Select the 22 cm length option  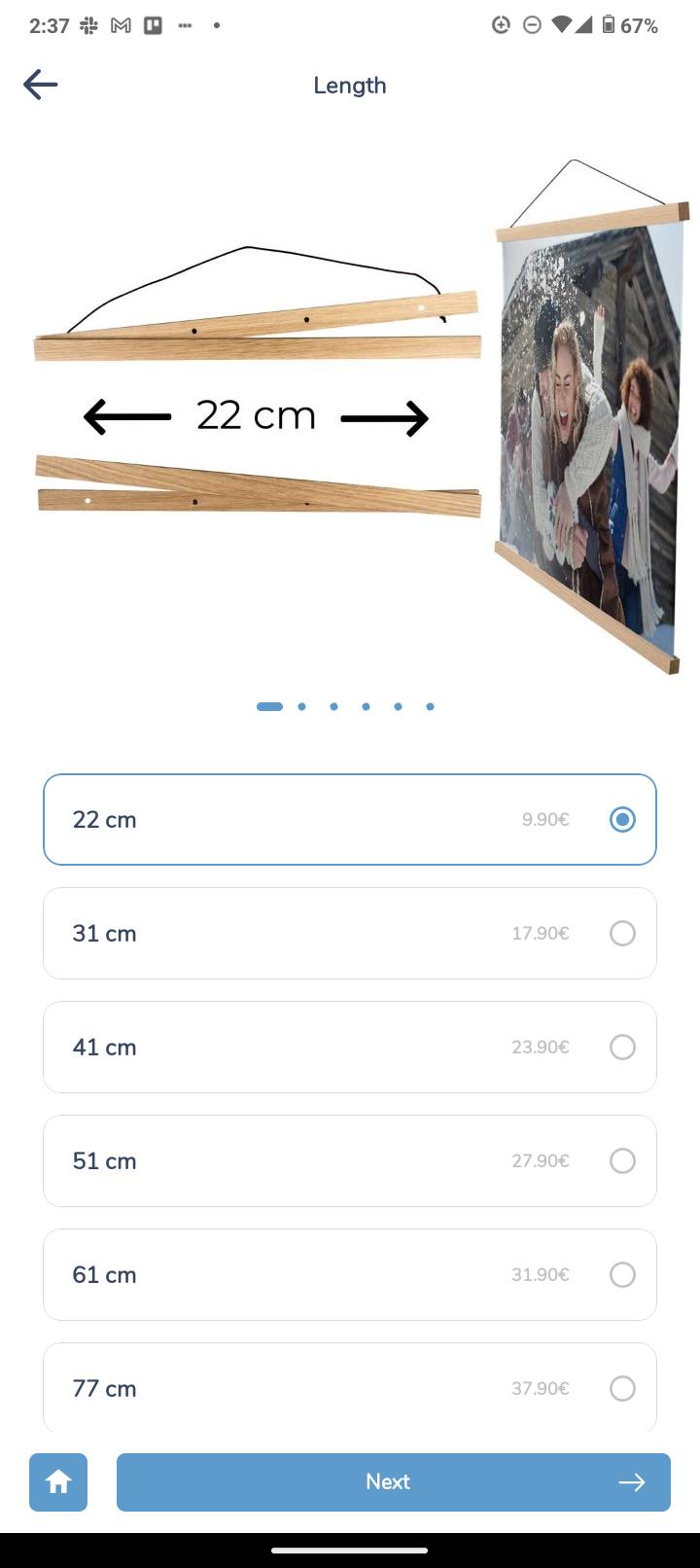[x=350, y=819]
